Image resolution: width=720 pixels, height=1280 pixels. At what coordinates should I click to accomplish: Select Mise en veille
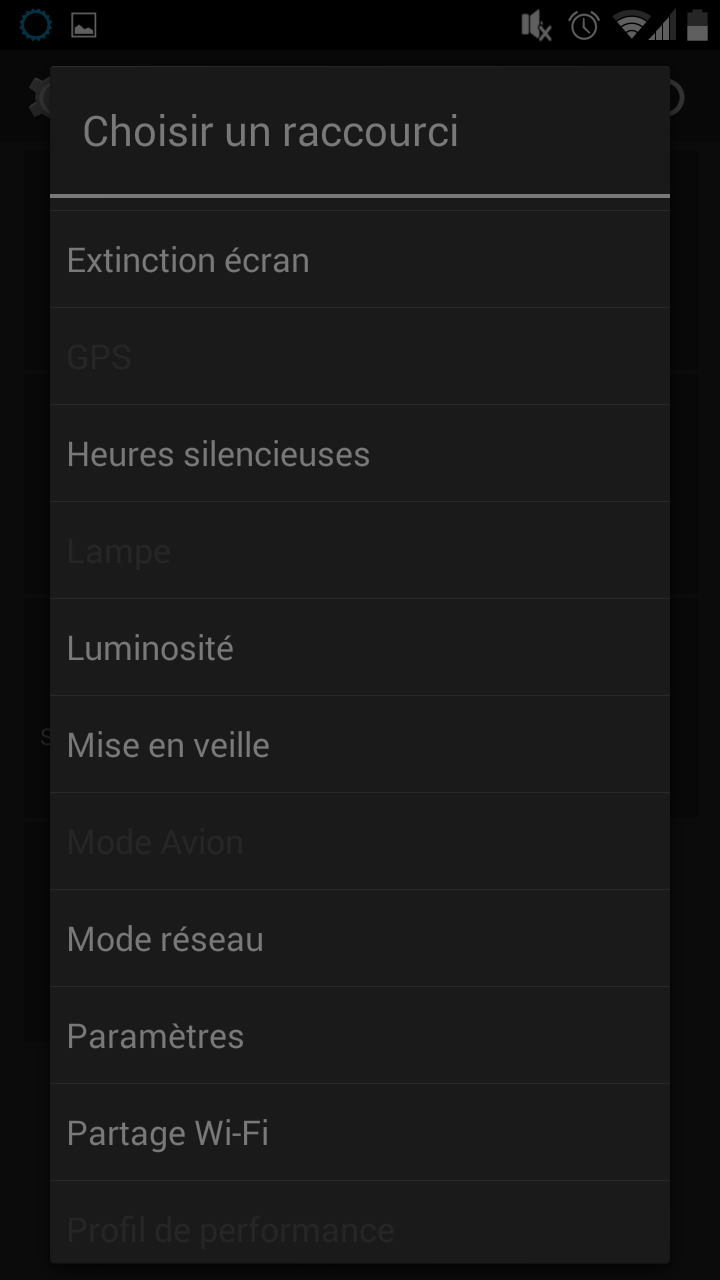coord(360,745)
